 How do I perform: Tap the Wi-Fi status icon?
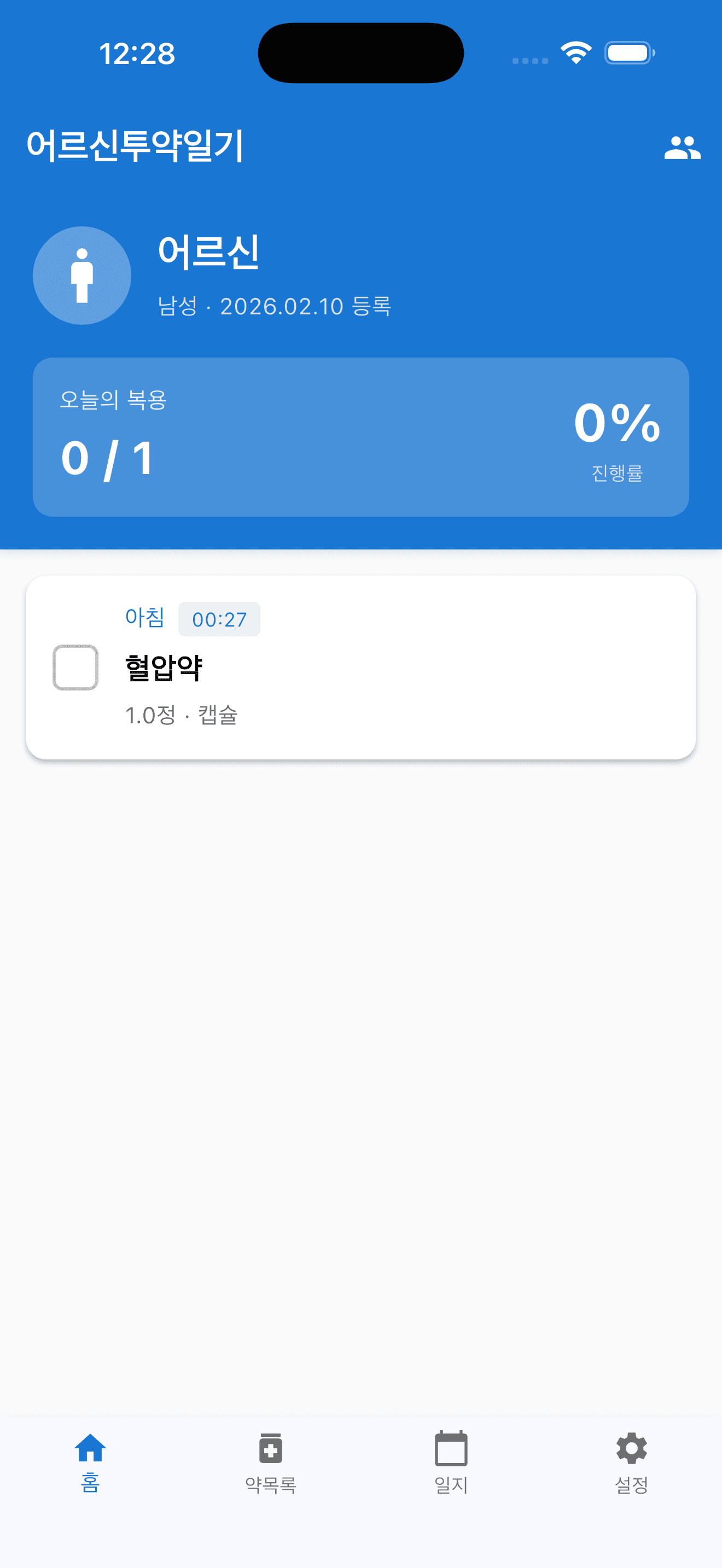(x=575, y=53)
